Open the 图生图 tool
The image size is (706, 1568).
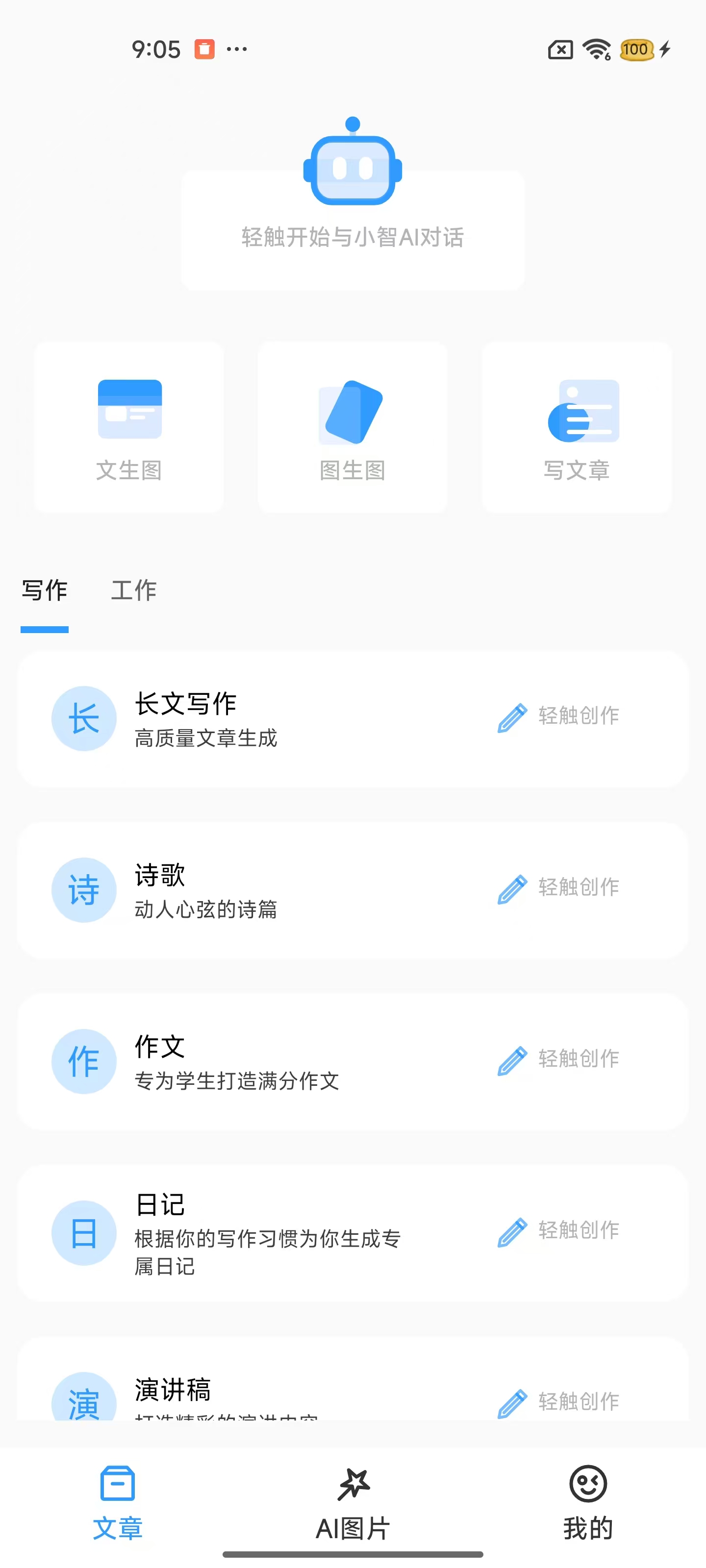coord(353,427)
